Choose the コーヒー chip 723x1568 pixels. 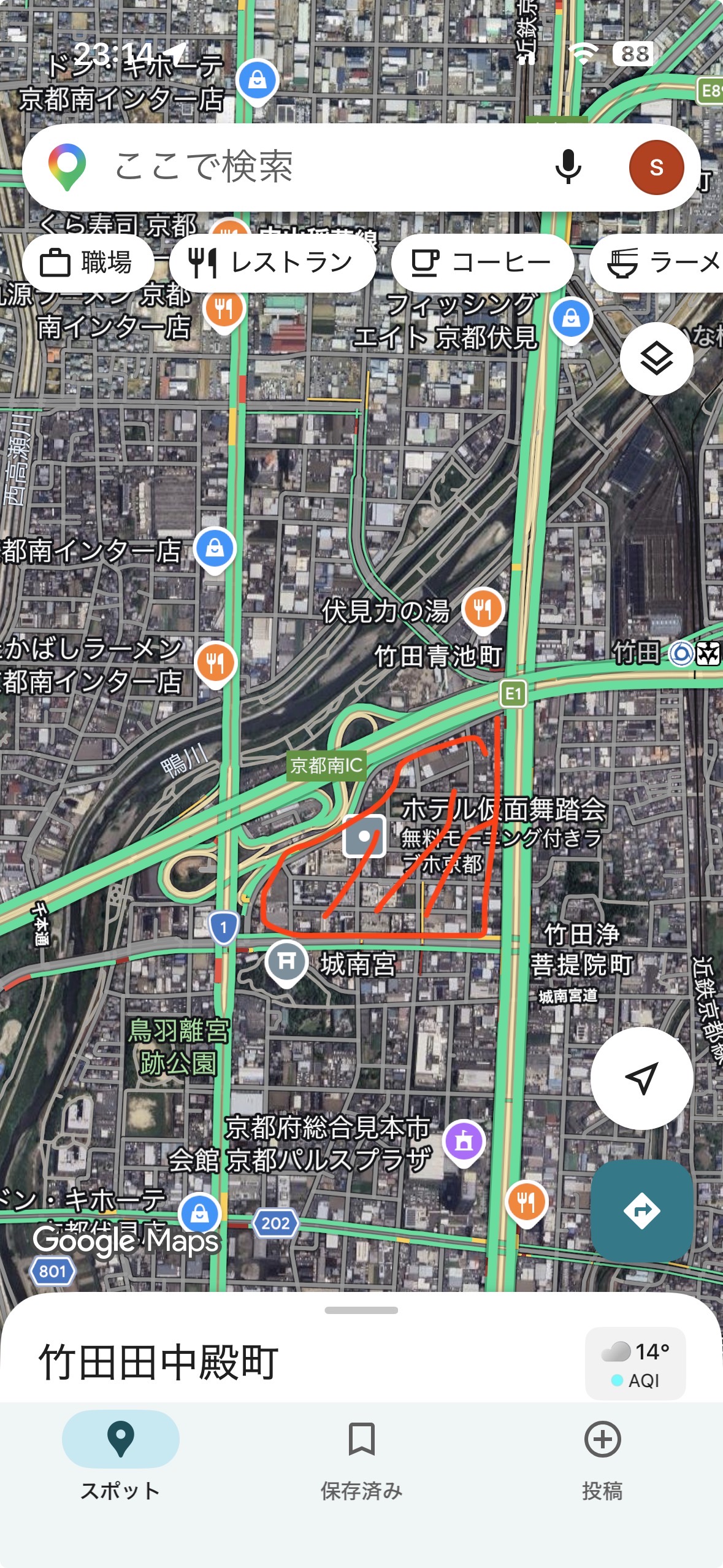pos(483,263)
